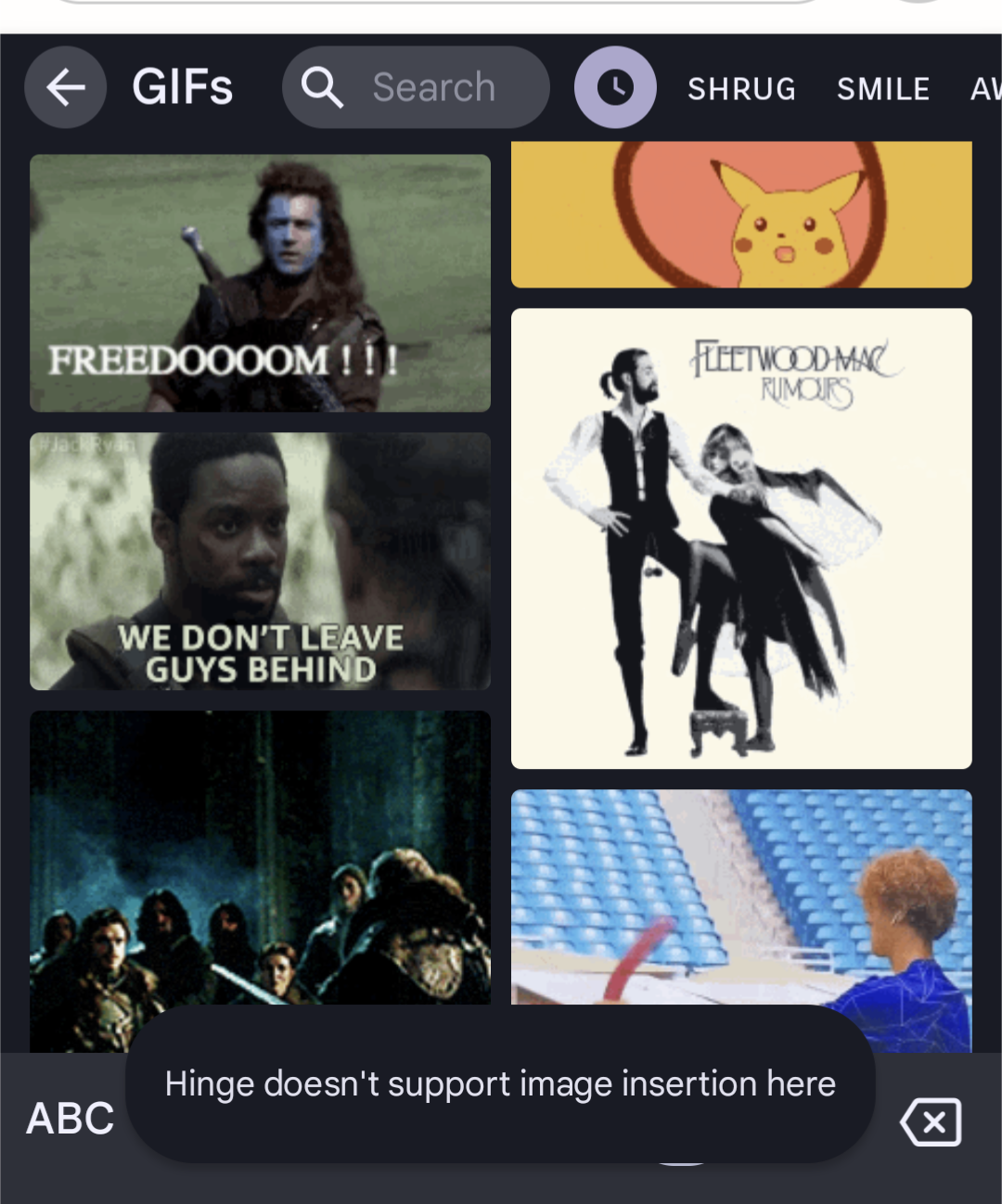Tap the GIF search field
The width and height of the screenshot is (1002, 1204).
point(416,88)
